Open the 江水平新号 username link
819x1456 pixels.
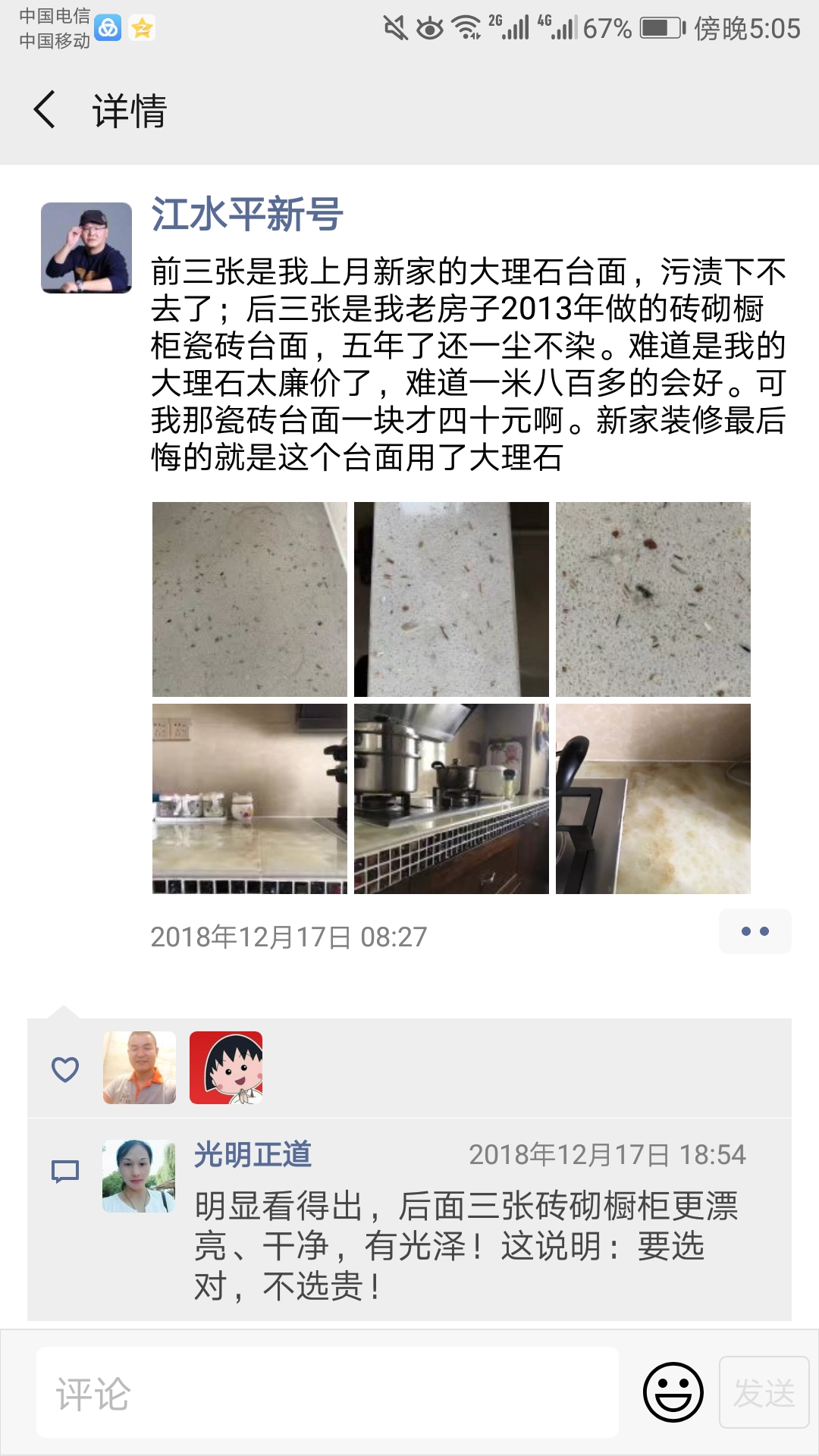247,214
